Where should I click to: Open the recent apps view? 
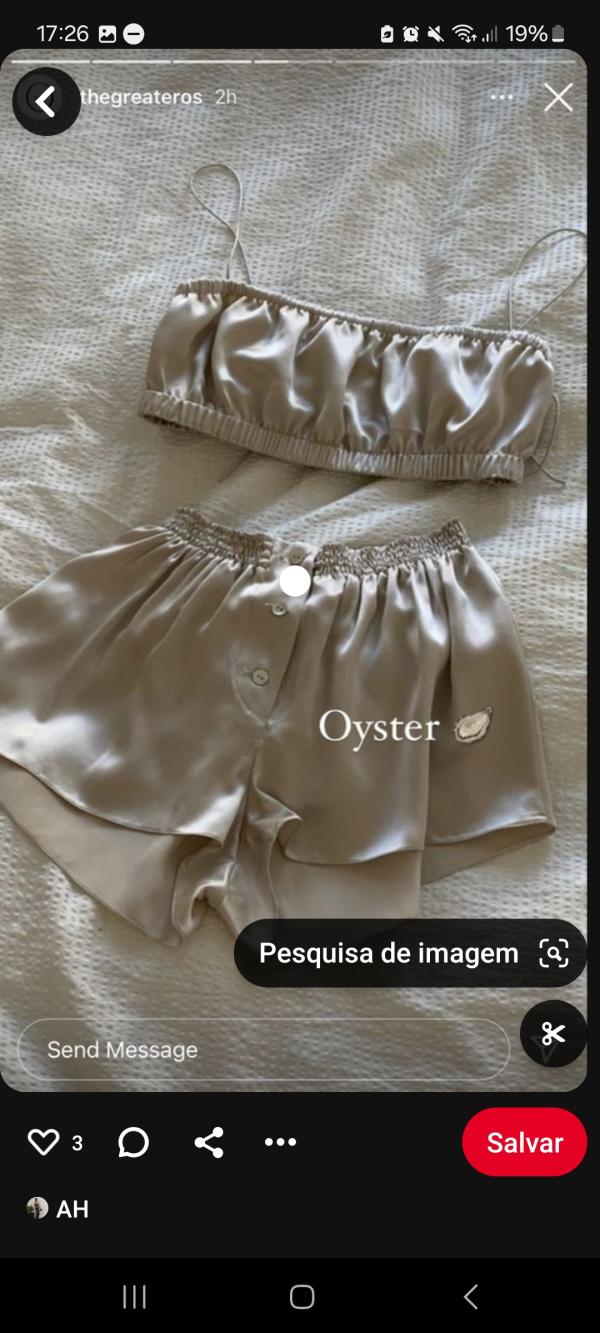[134, 1297]
